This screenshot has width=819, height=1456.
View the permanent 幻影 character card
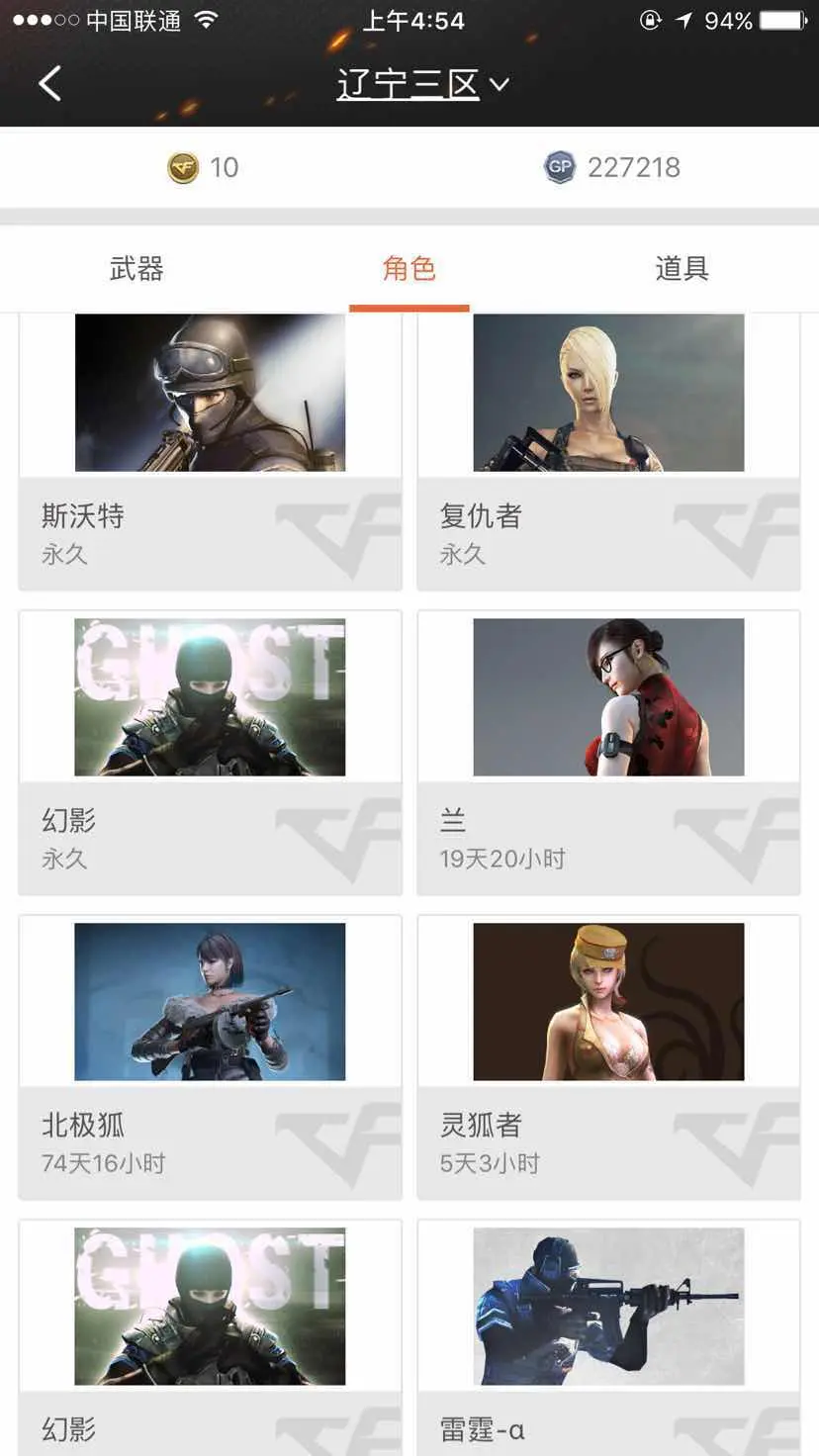tap(210, 752)
